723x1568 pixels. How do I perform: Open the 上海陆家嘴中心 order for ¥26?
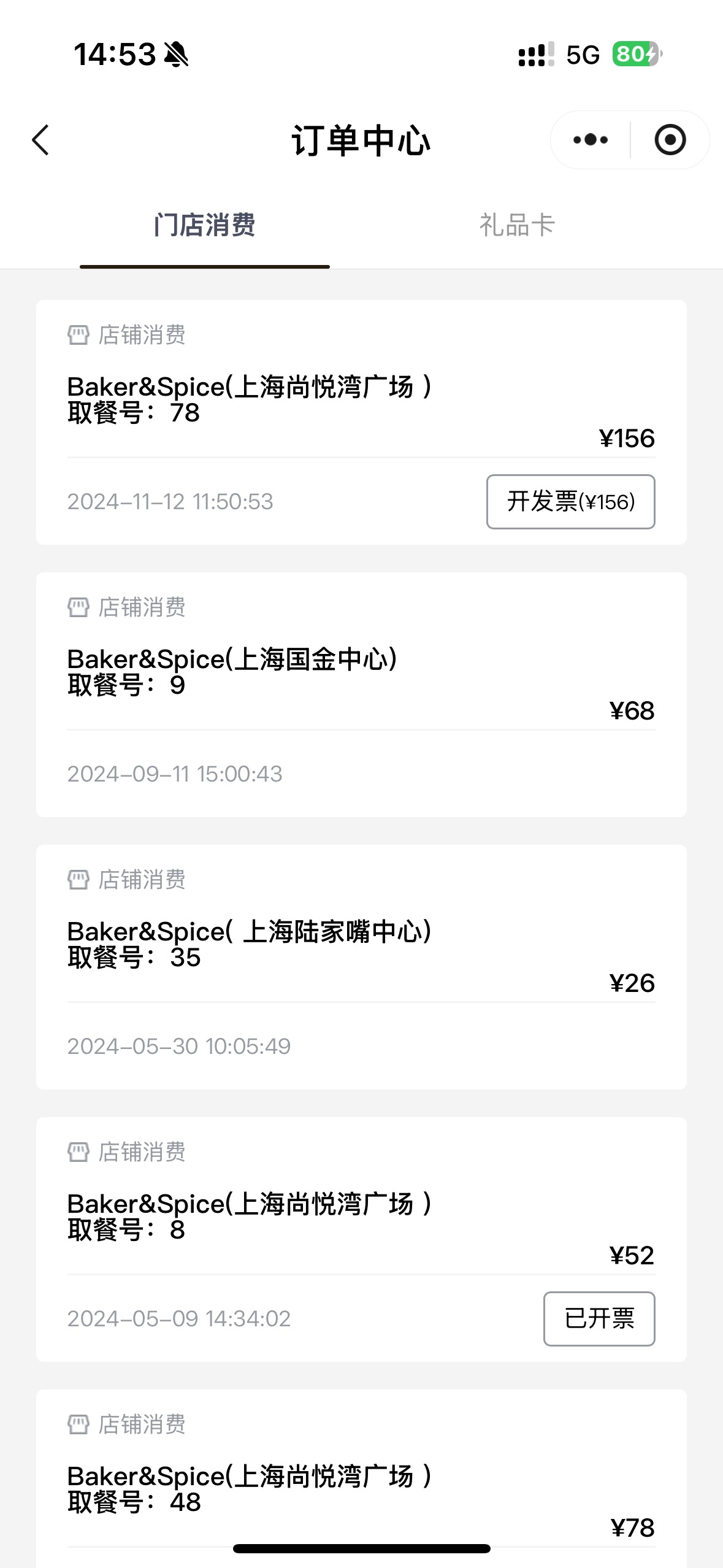point(361,967)
